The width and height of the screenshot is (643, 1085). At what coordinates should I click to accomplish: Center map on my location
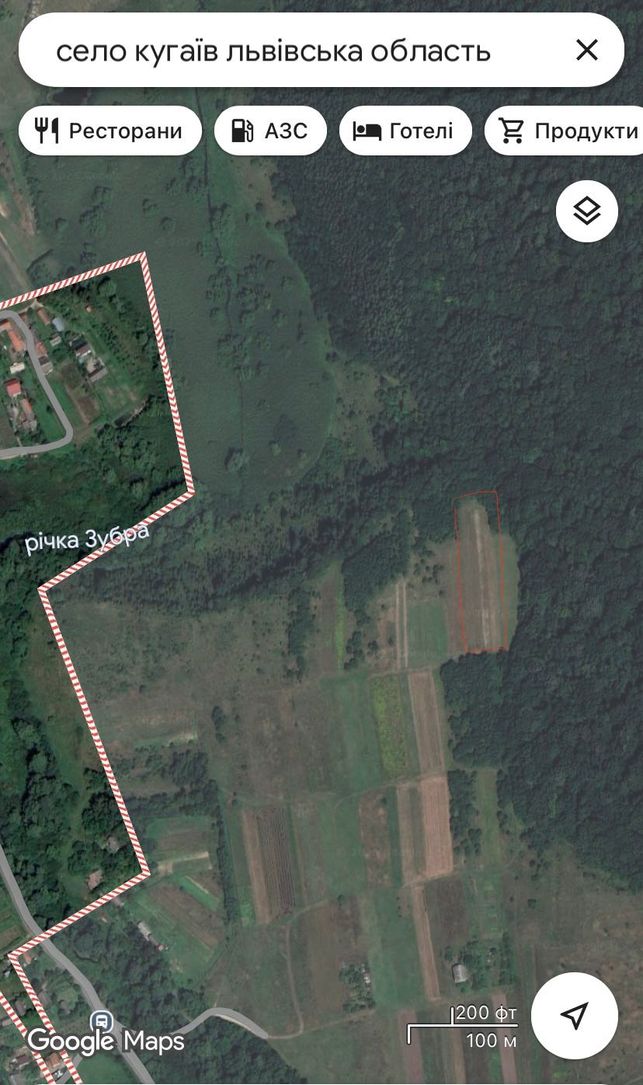coord(574,1015)
